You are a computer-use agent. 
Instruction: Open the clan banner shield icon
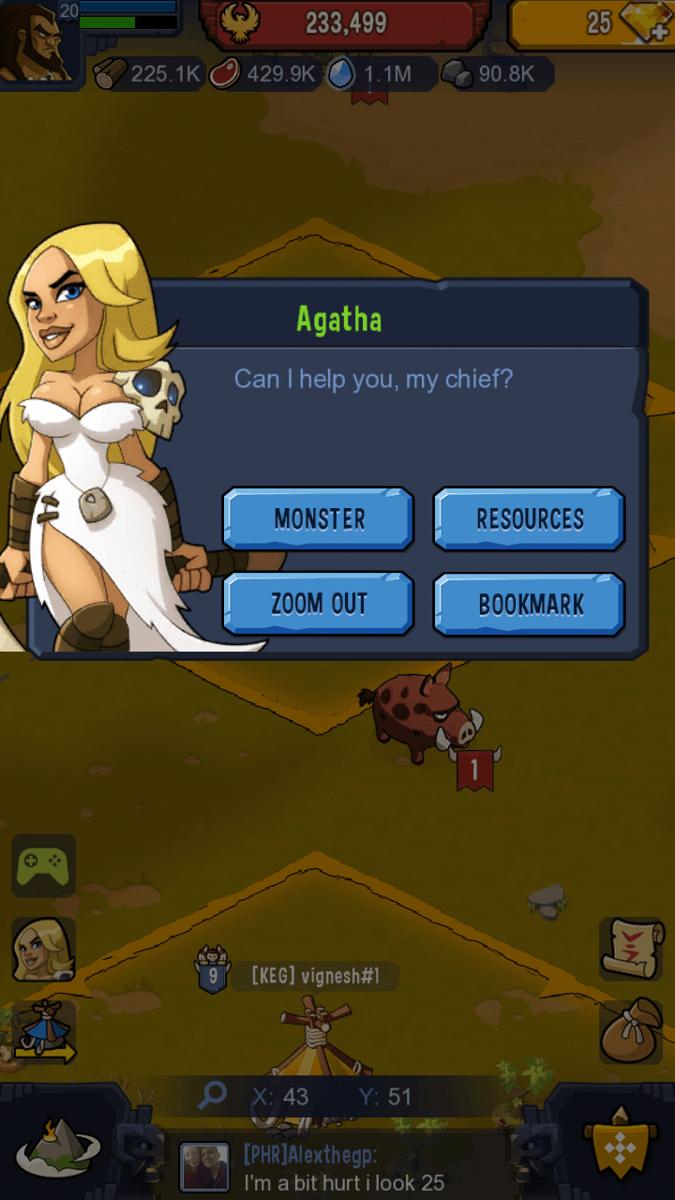point(619,1150)
